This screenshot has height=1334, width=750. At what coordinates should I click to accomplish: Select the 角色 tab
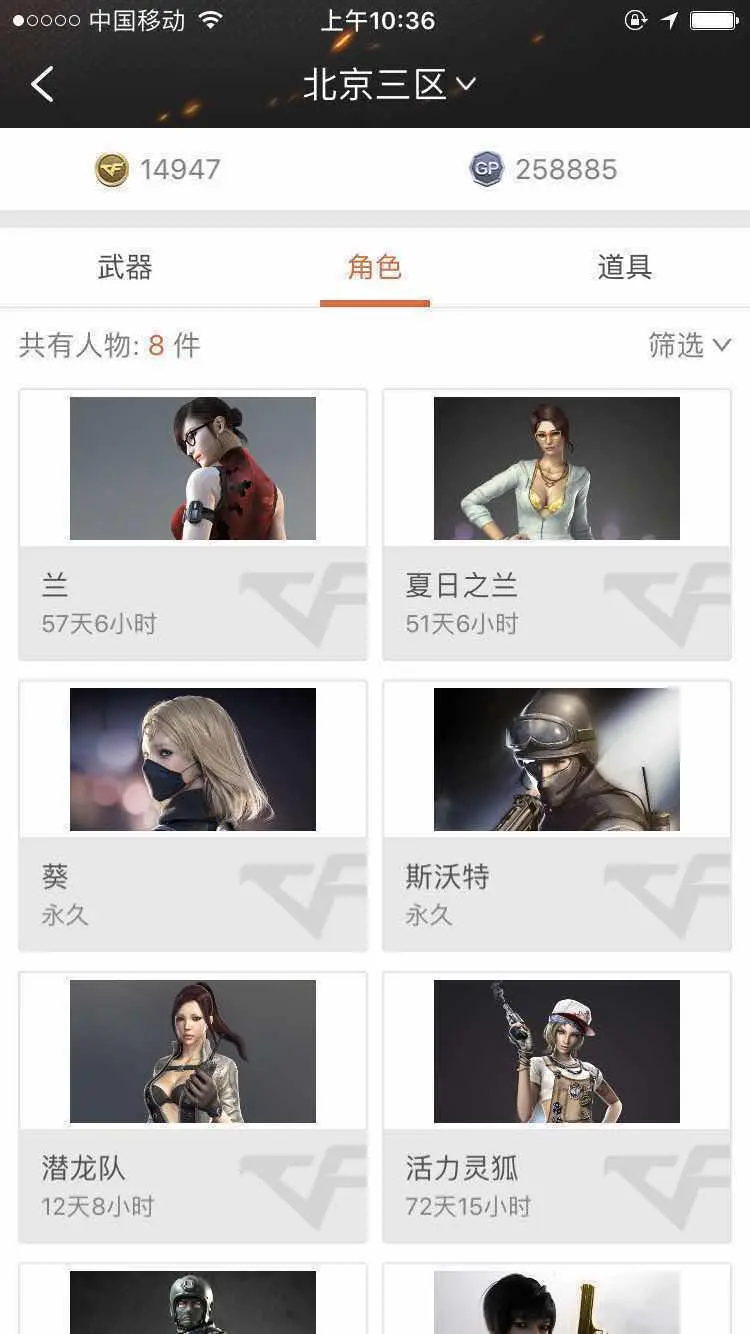click(x=374, y=267)
